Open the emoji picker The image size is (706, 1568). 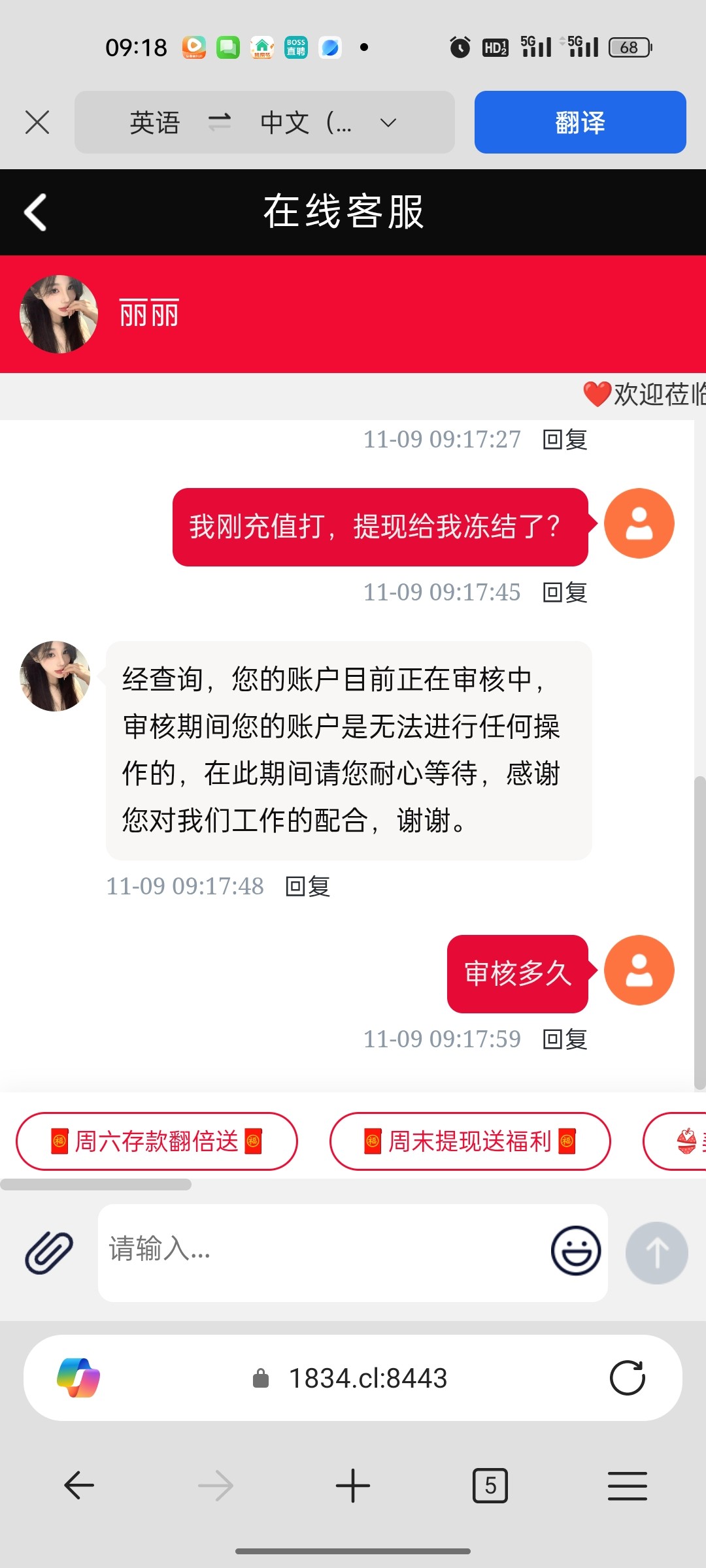[x=576, y=1251]
